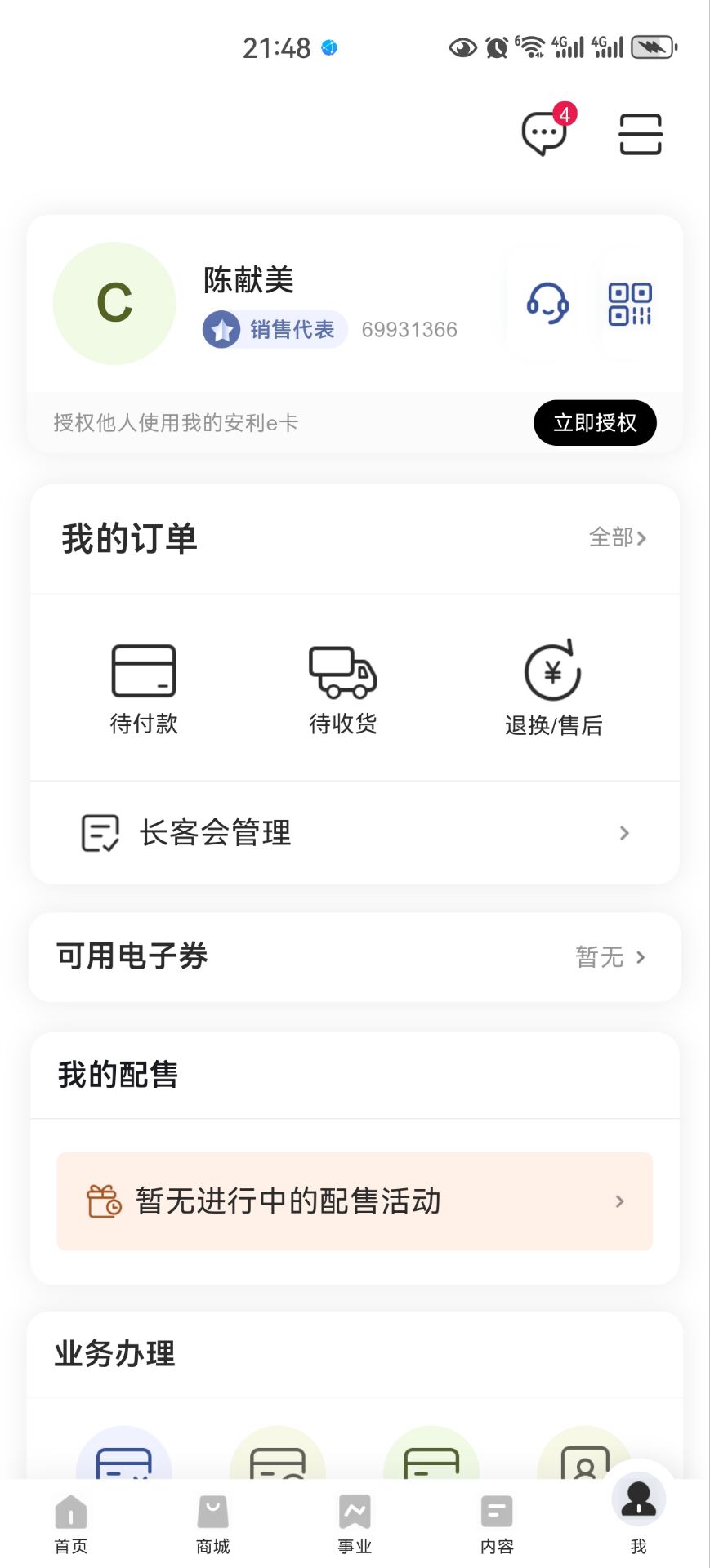Tap the 立即授权 authorize button
710x1568 pixels.
[x=595, y=422]
